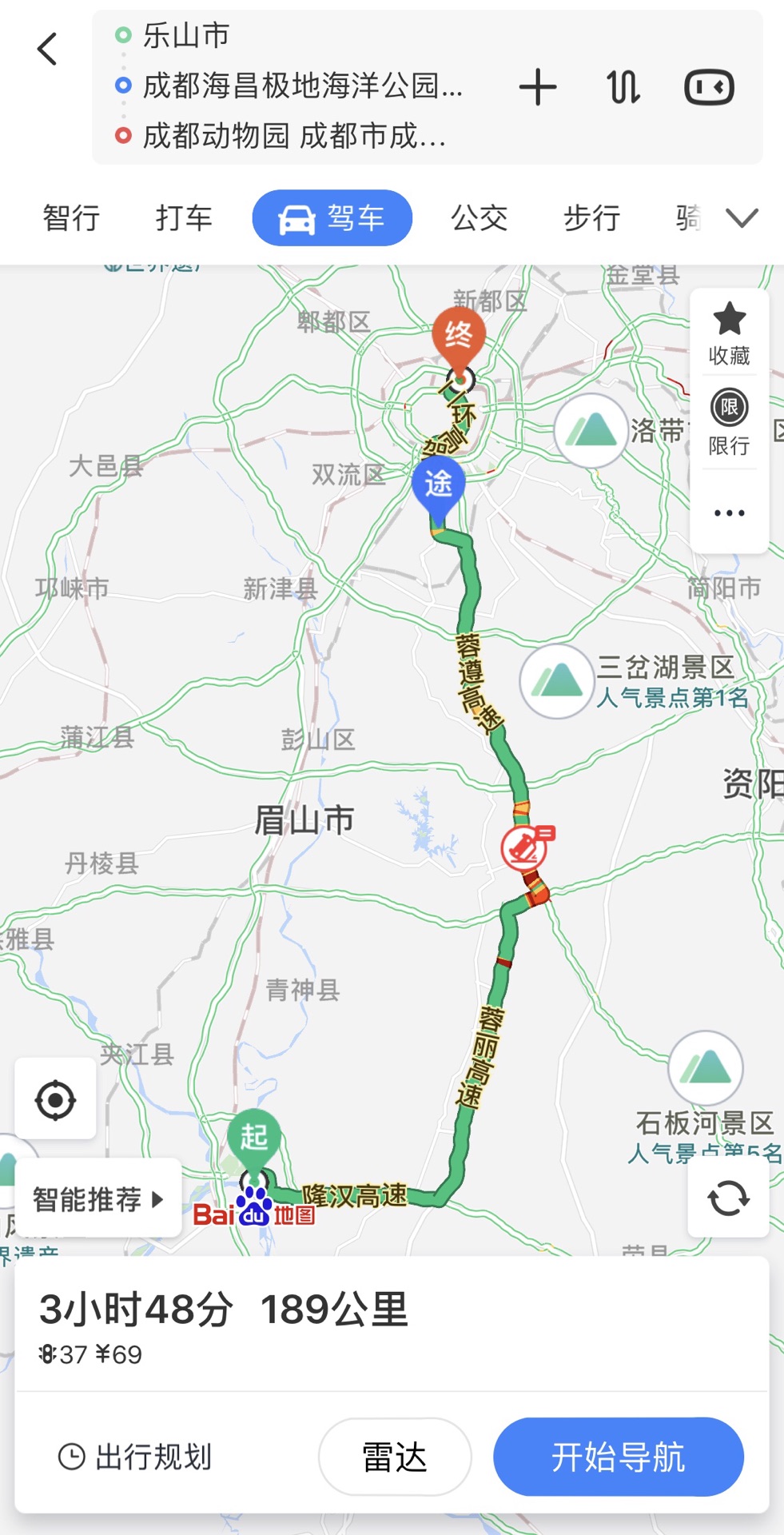Switch to the 打车 tab
Image resolution: width=784 pixels, height=1535 pixels.
click(184, 217)
